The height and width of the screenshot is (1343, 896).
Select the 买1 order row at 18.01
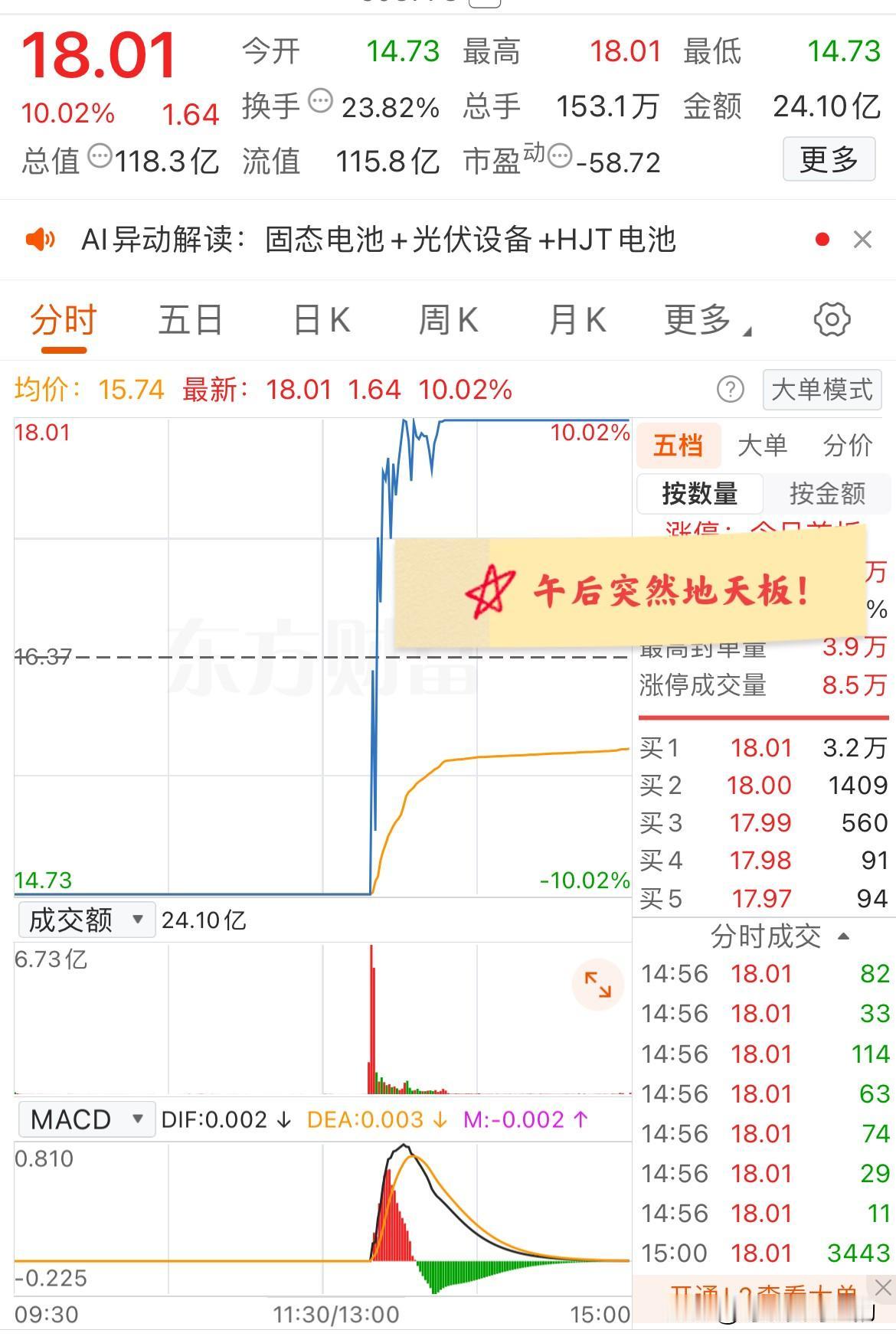pos(758,747)
